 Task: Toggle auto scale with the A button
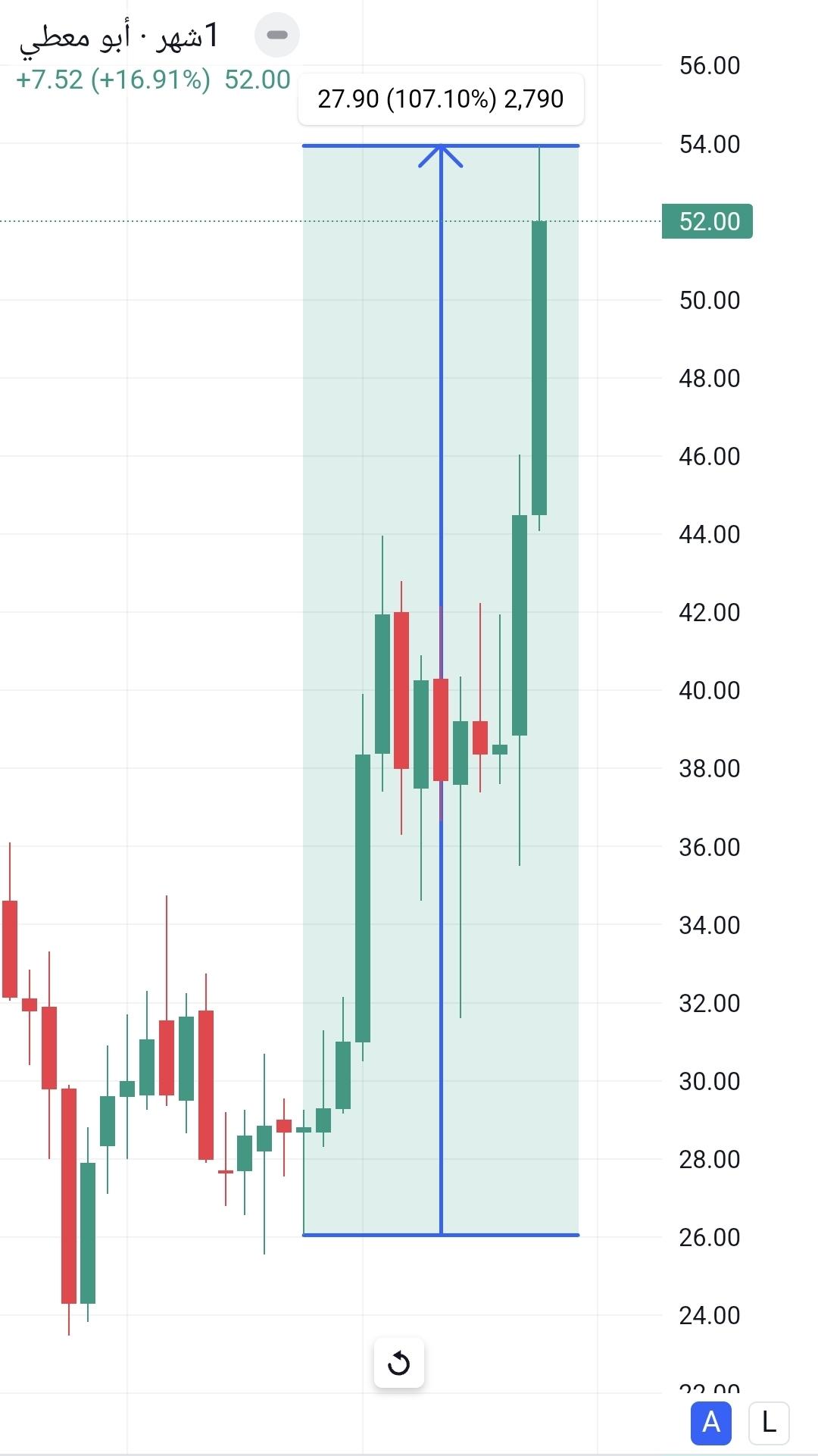point(710,1423)
